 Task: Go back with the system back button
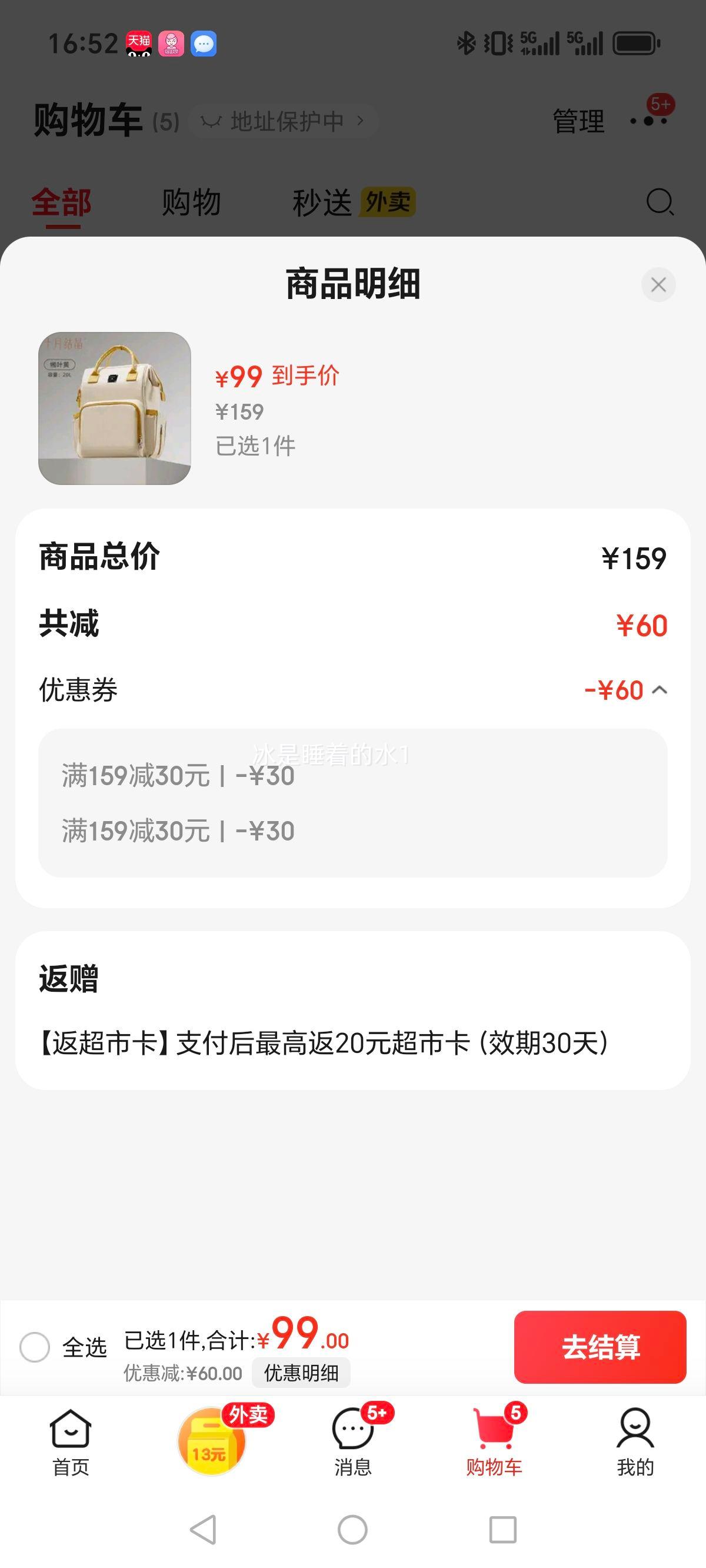204,1530
